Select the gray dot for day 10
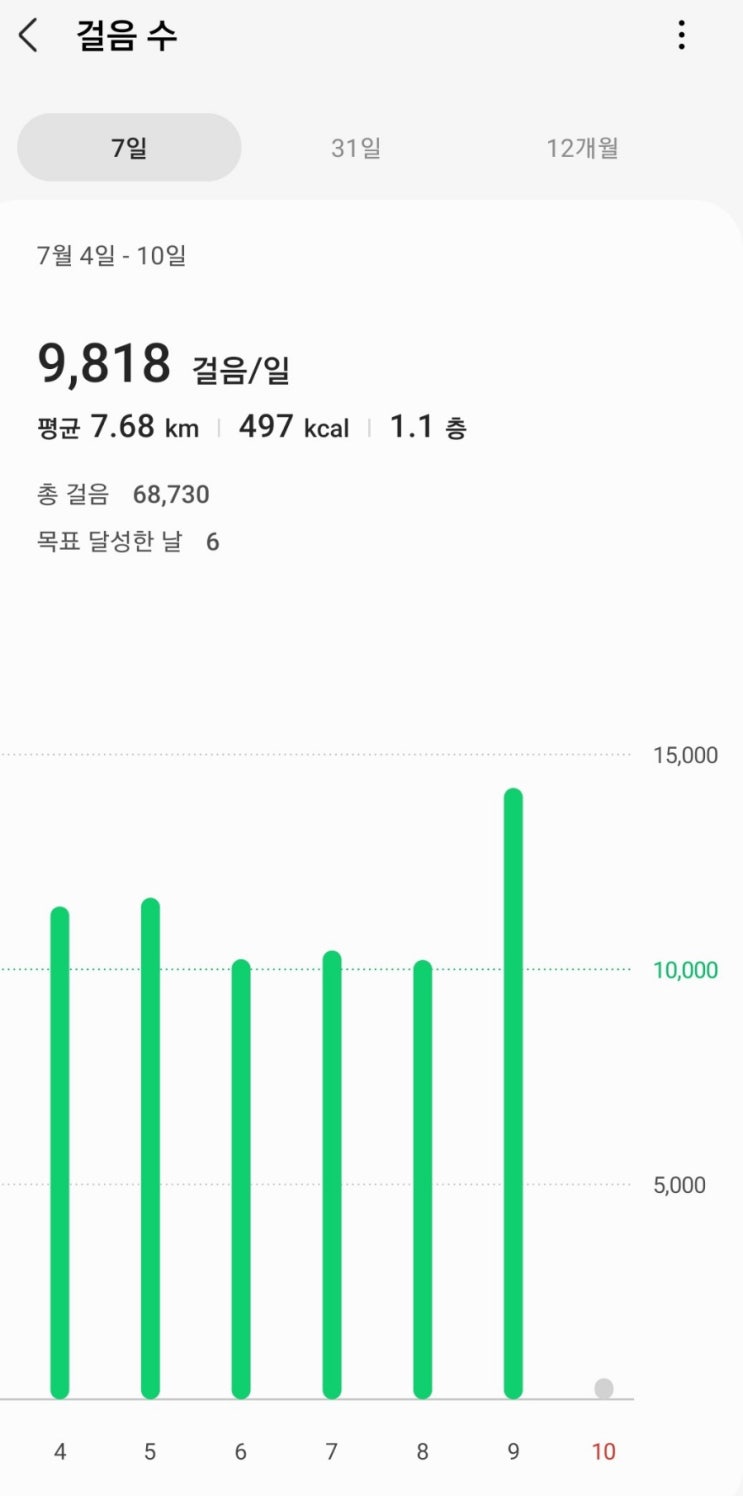The image size is (743, 1496). pyautogui.click(x=604, y=1388)
